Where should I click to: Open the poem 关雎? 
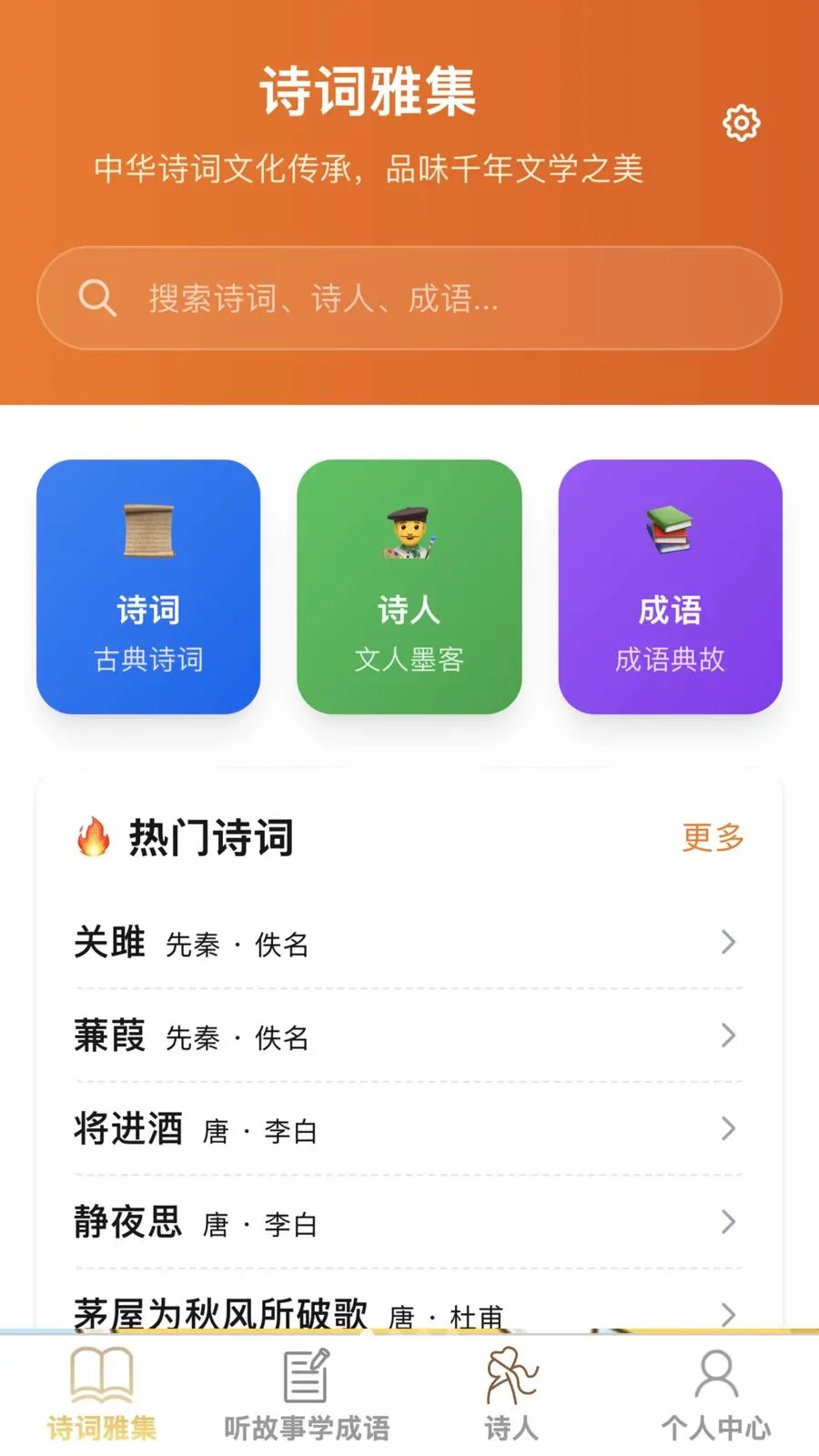(409, 943)
